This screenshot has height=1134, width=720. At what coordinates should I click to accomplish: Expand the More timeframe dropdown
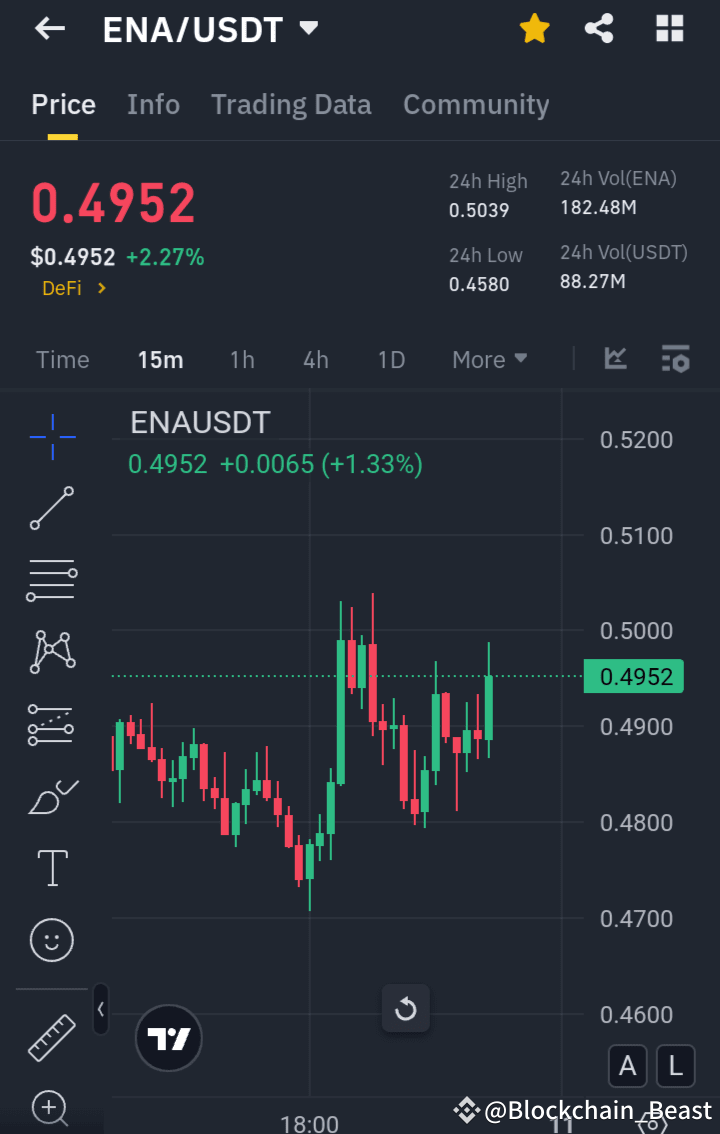pyautogui.click(x=489, y=359)
